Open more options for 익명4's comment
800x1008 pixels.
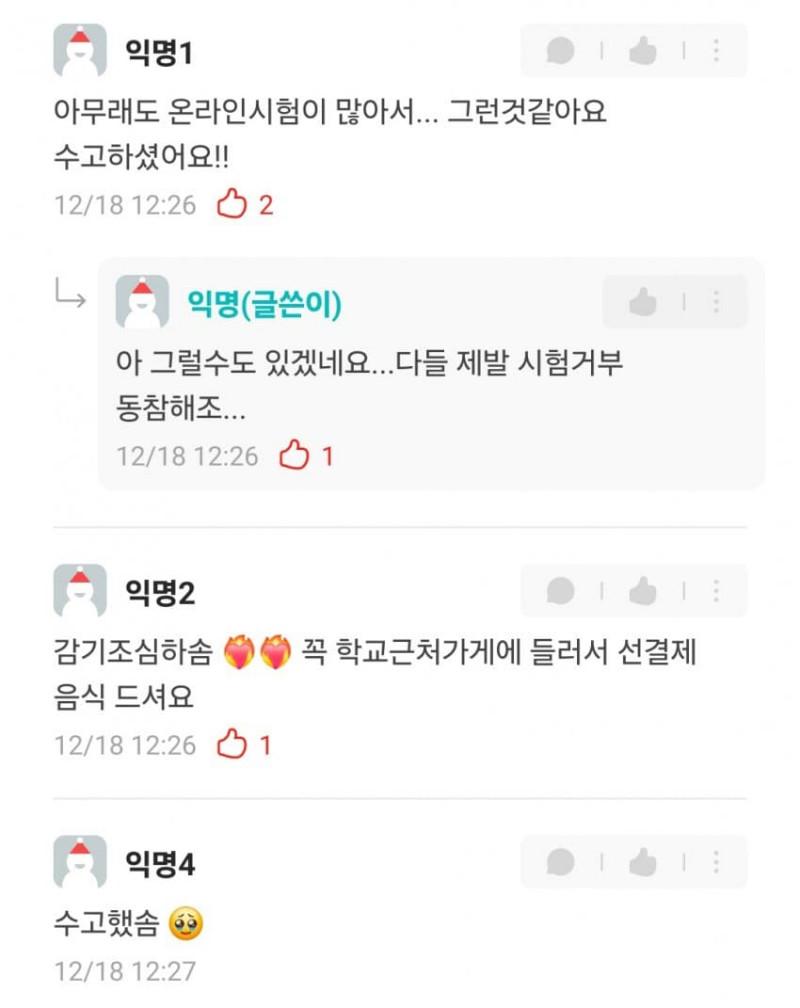point(716,861)
